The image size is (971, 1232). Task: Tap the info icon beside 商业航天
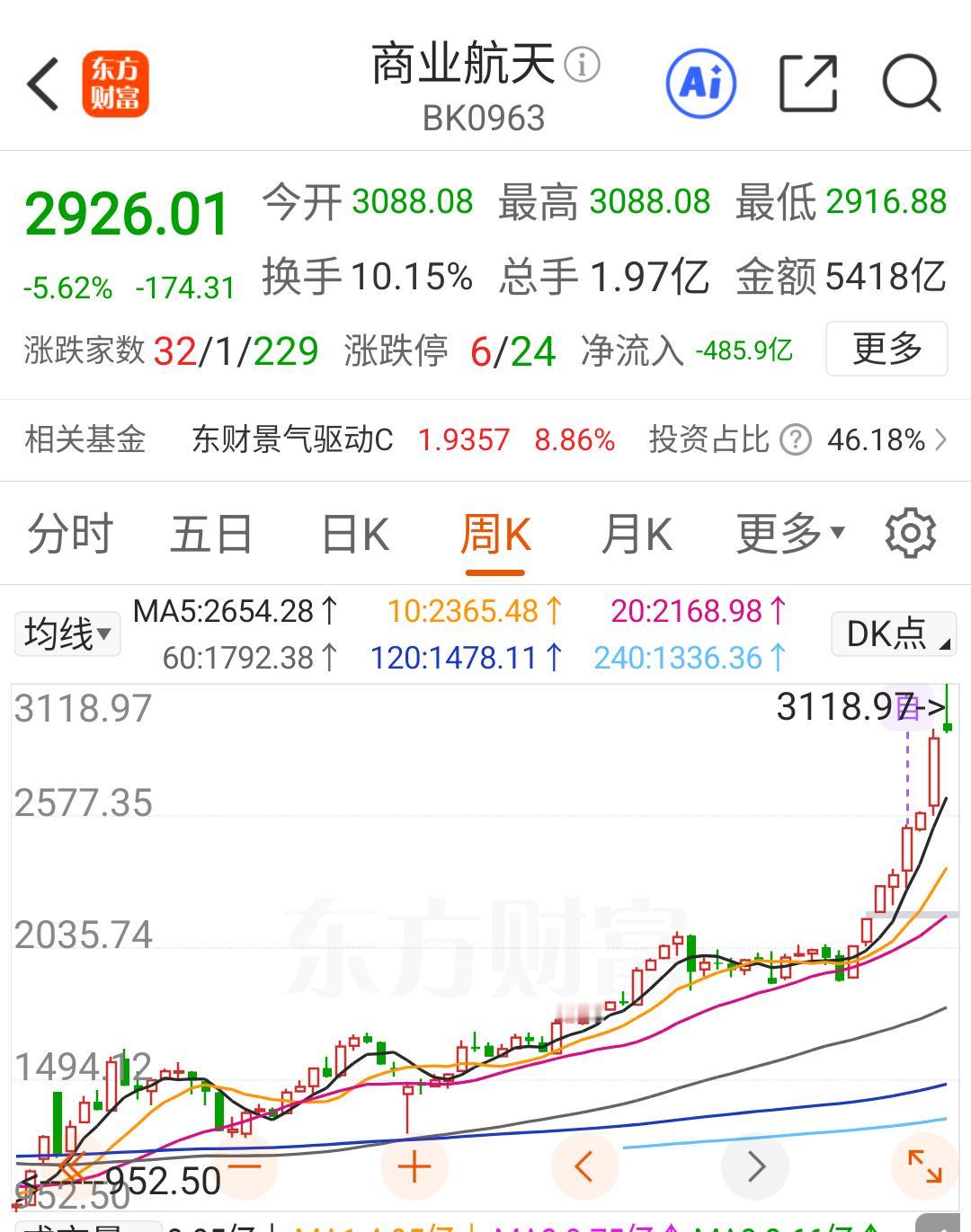pos(583,65)
